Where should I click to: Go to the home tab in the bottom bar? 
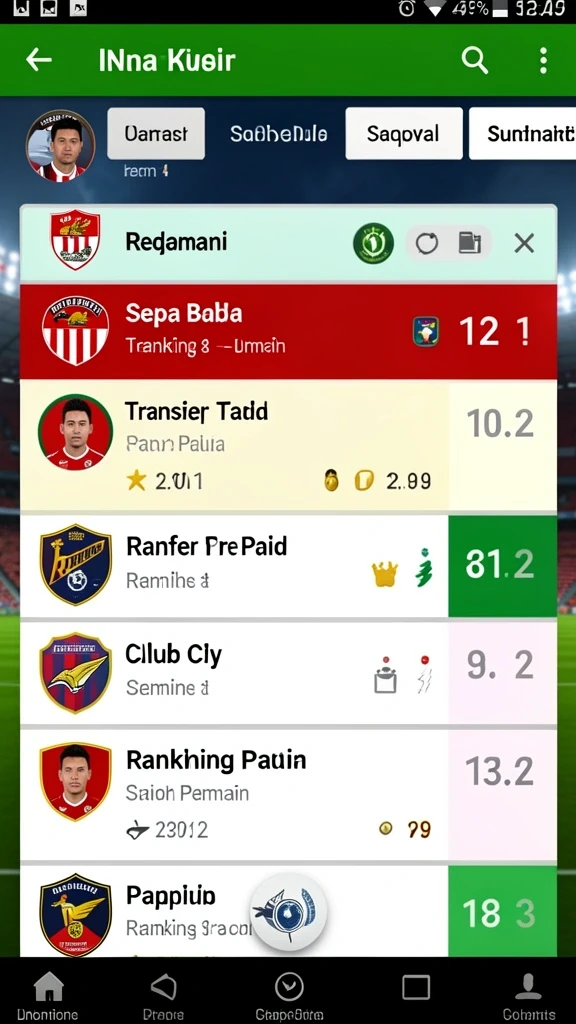48,995
